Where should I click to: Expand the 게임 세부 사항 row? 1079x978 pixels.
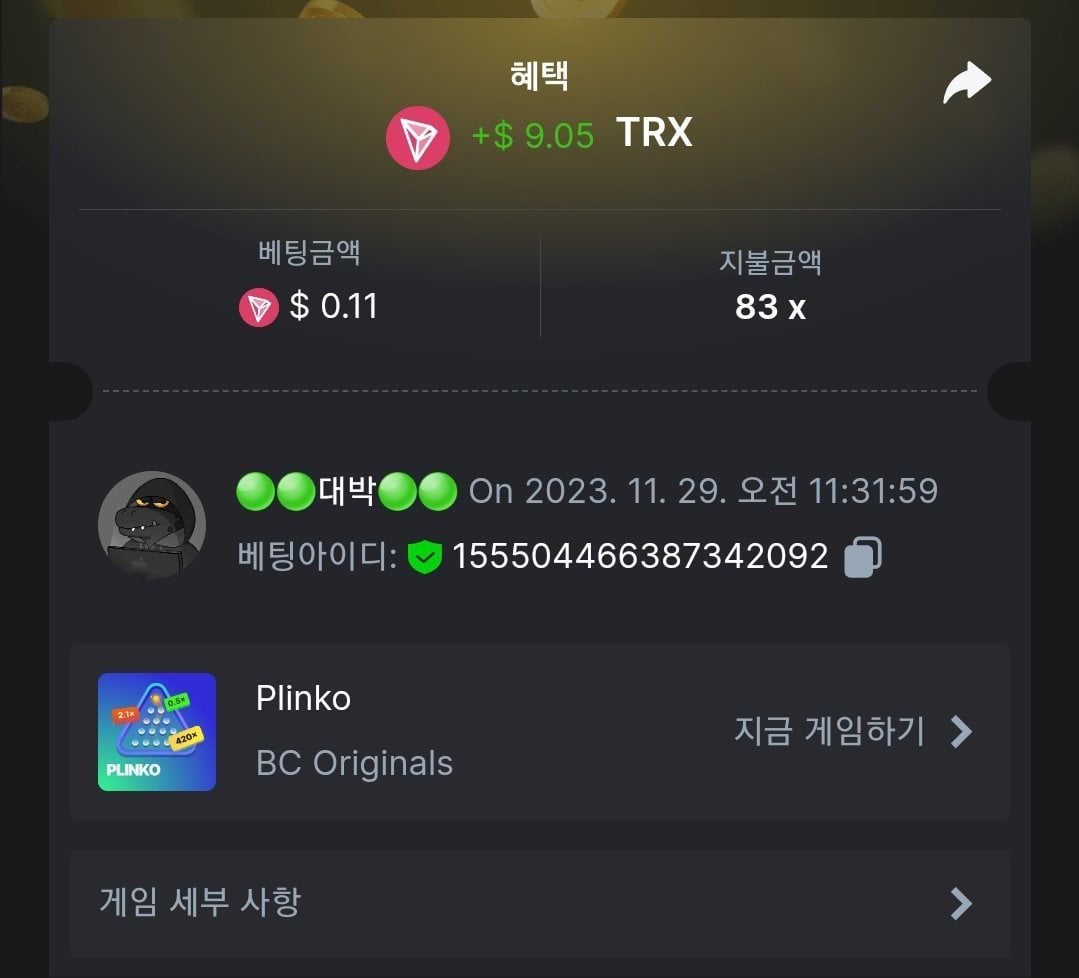[539, 903]
